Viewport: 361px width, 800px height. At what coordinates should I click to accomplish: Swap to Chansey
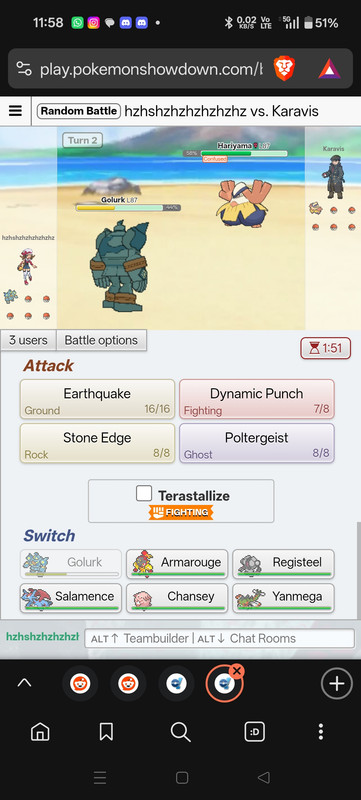177,598
